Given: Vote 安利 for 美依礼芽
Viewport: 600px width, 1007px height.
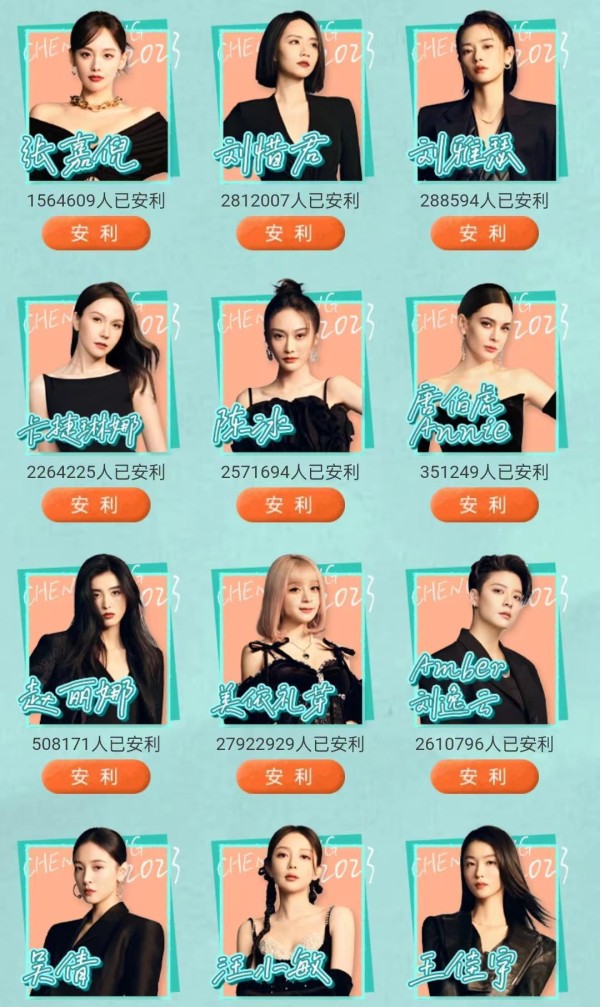Looking at the screenshot, I should (290, 776).
